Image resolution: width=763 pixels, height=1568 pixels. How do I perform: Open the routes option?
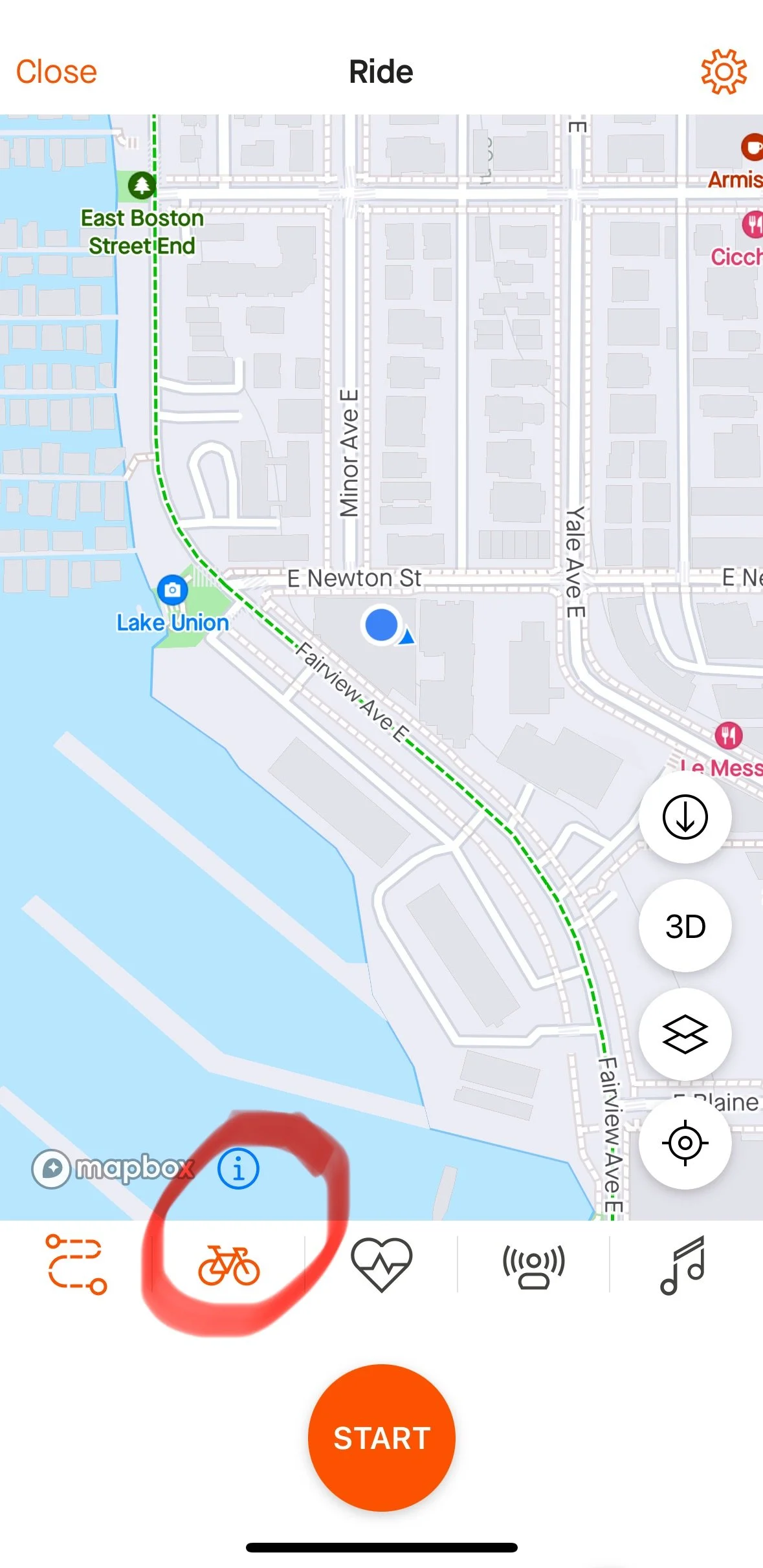pos(76,1265)
